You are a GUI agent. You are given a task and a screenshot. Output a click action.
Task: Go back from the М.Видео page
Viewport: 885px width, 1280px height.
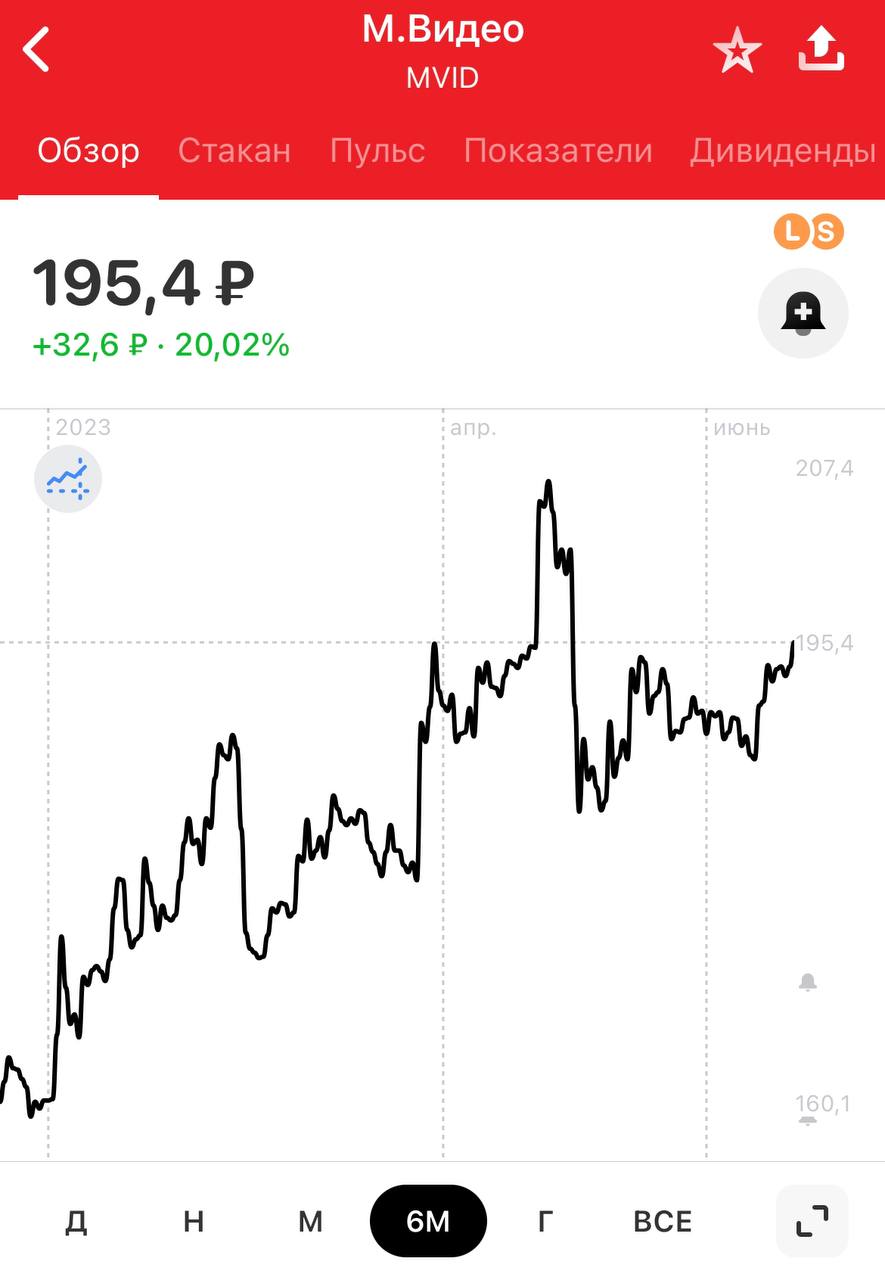click(x=37, y=50)
